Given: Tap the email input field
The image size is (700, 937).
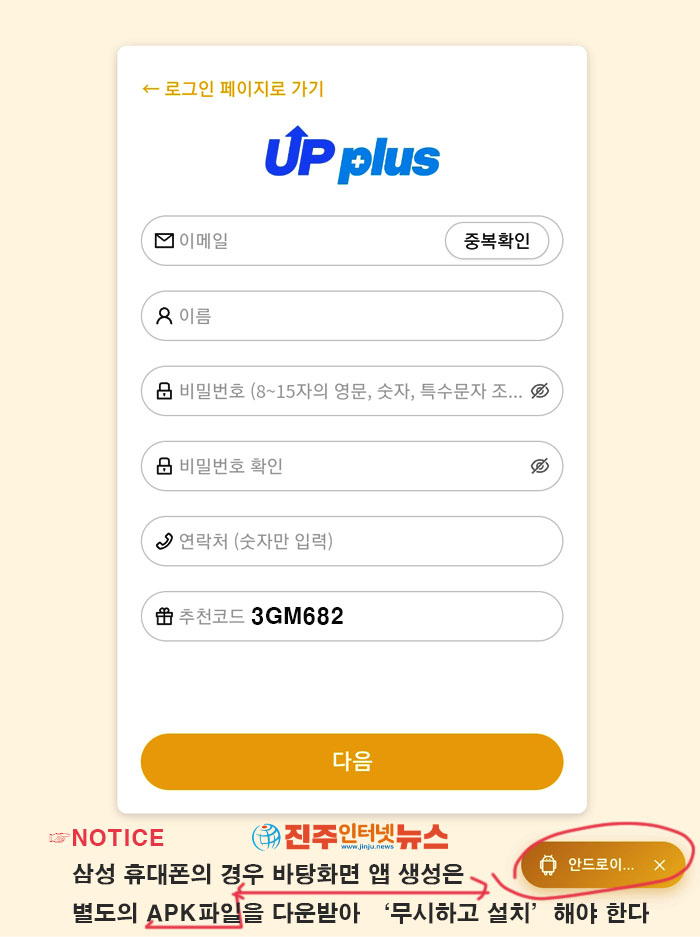Looking at the screenshot, I should (x=300, y=241).
